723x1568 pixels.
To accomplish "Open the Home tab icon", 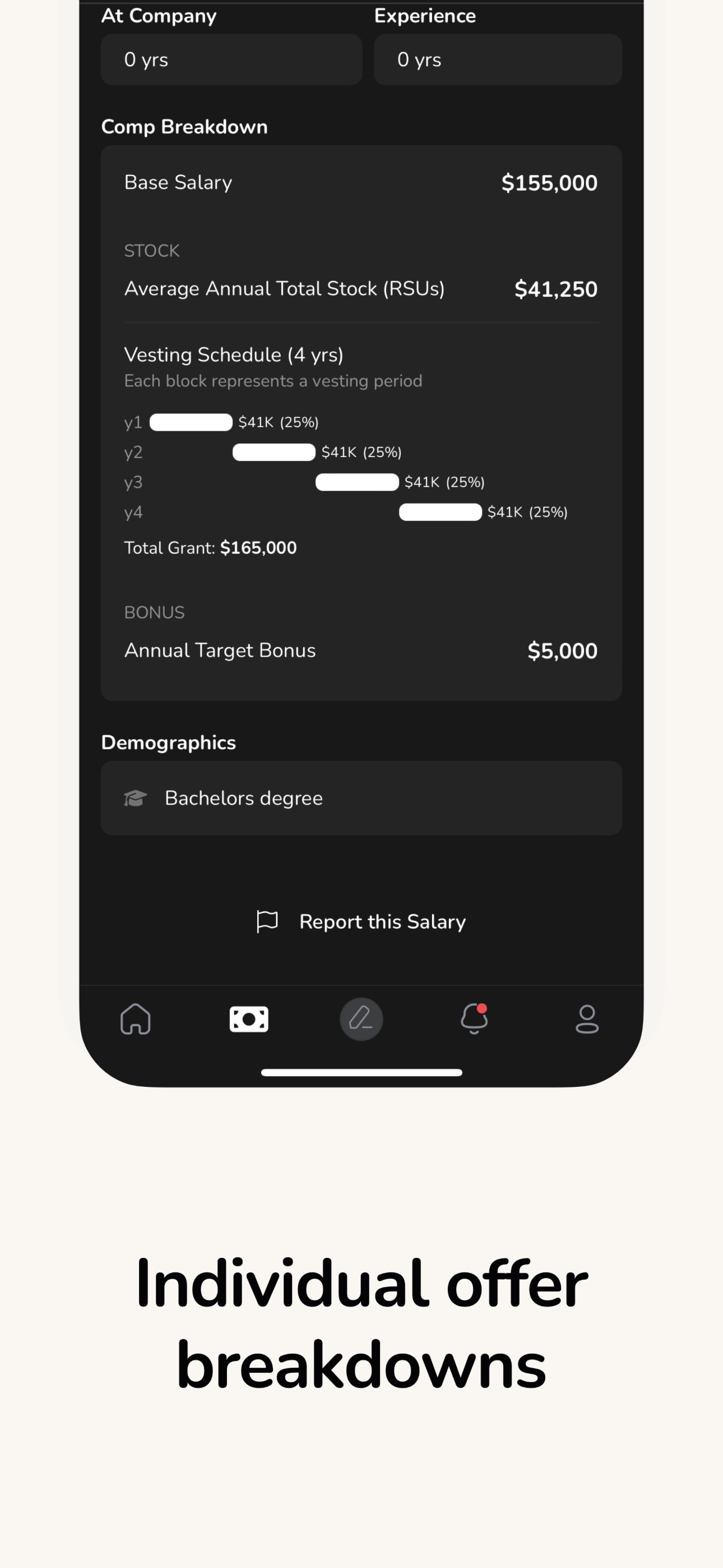I will pos(136,1020).
